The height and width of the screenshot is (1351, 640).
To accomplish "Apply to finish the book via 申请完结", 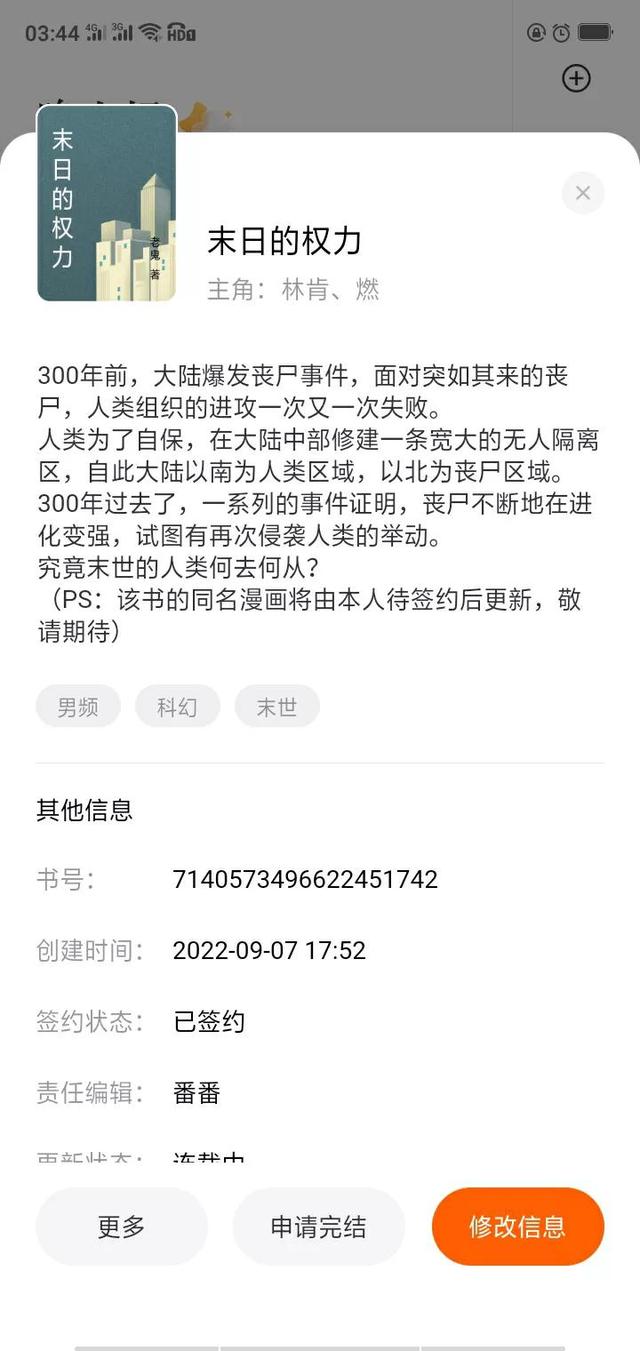I will [318, 1227].
